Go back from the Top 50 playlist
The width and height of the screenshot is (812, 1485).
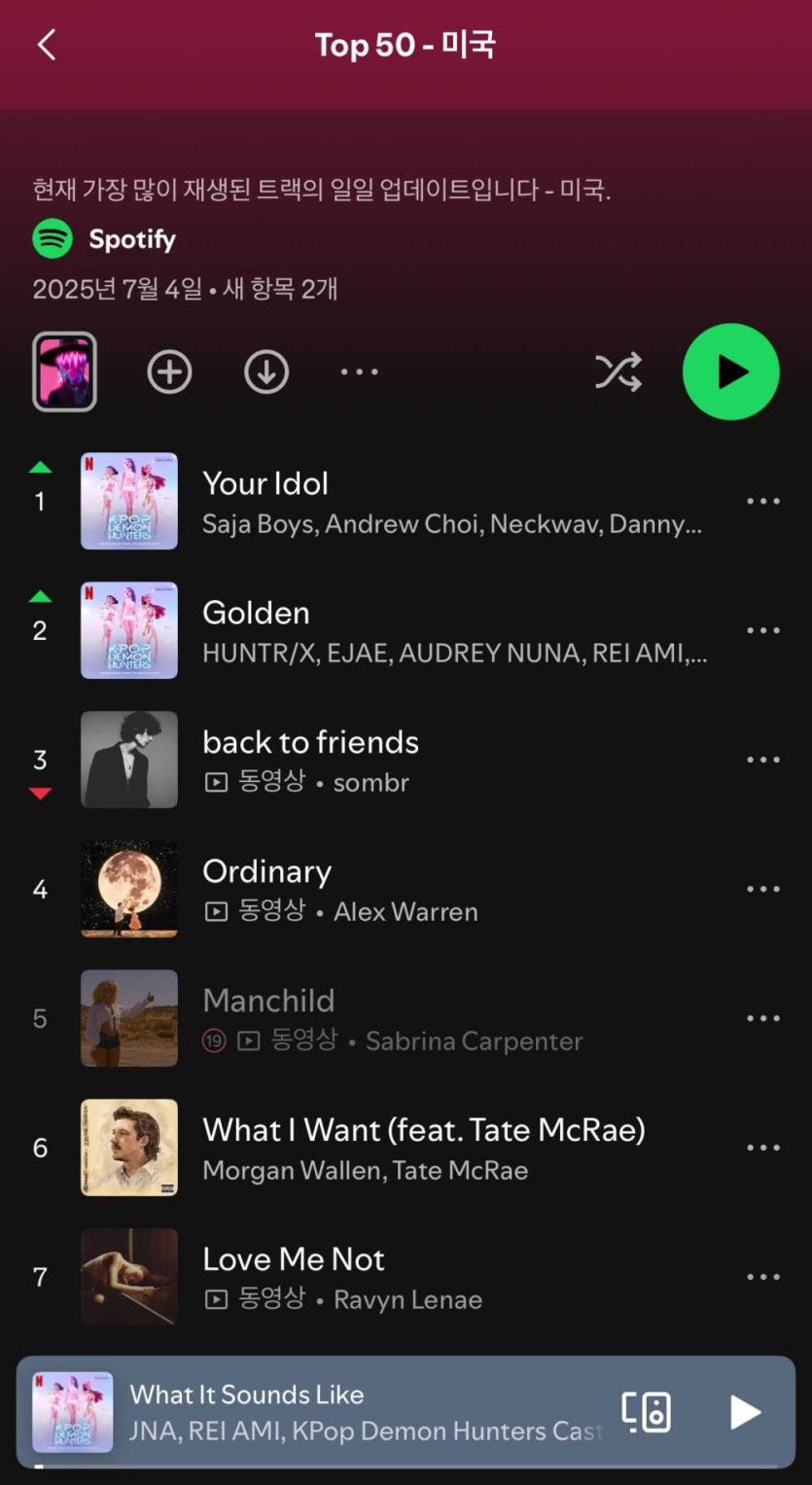coord(46,45)
